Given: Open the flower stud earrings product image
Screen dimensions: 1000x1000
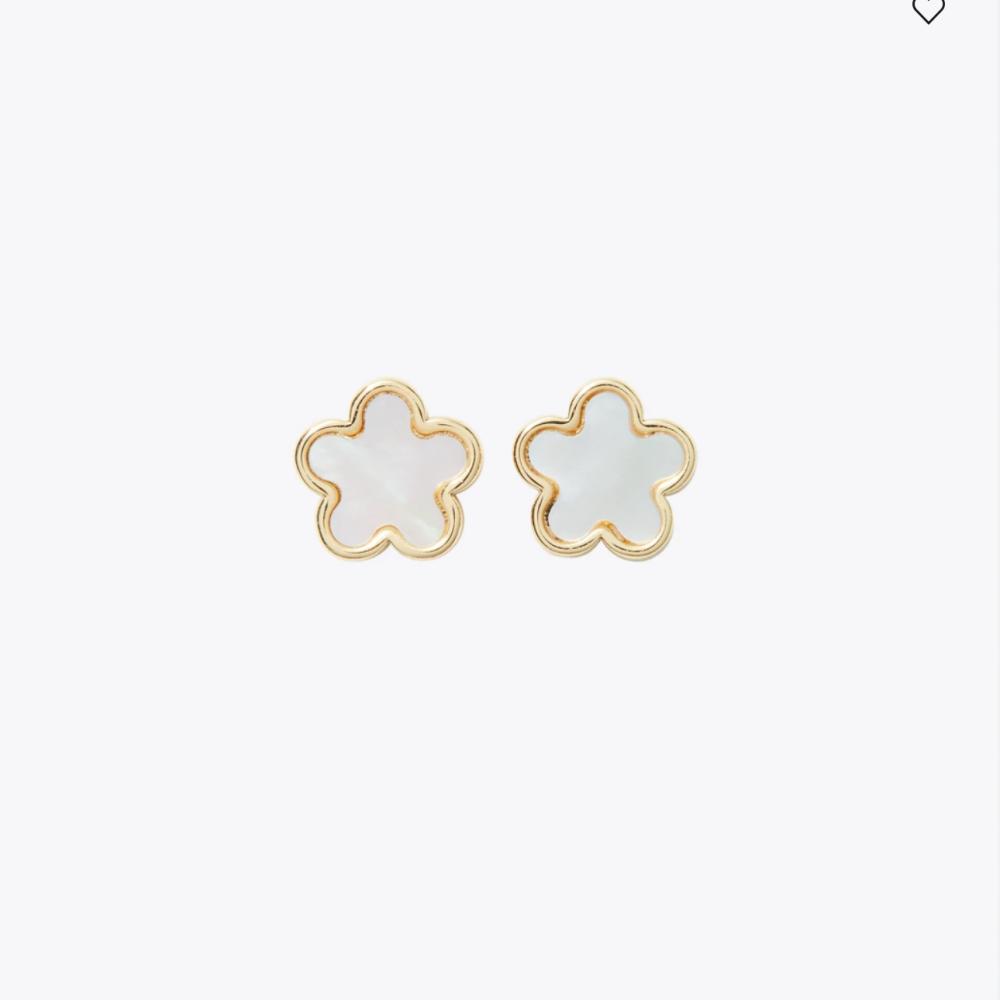Looking at the screenshot, I should (497, 469).
